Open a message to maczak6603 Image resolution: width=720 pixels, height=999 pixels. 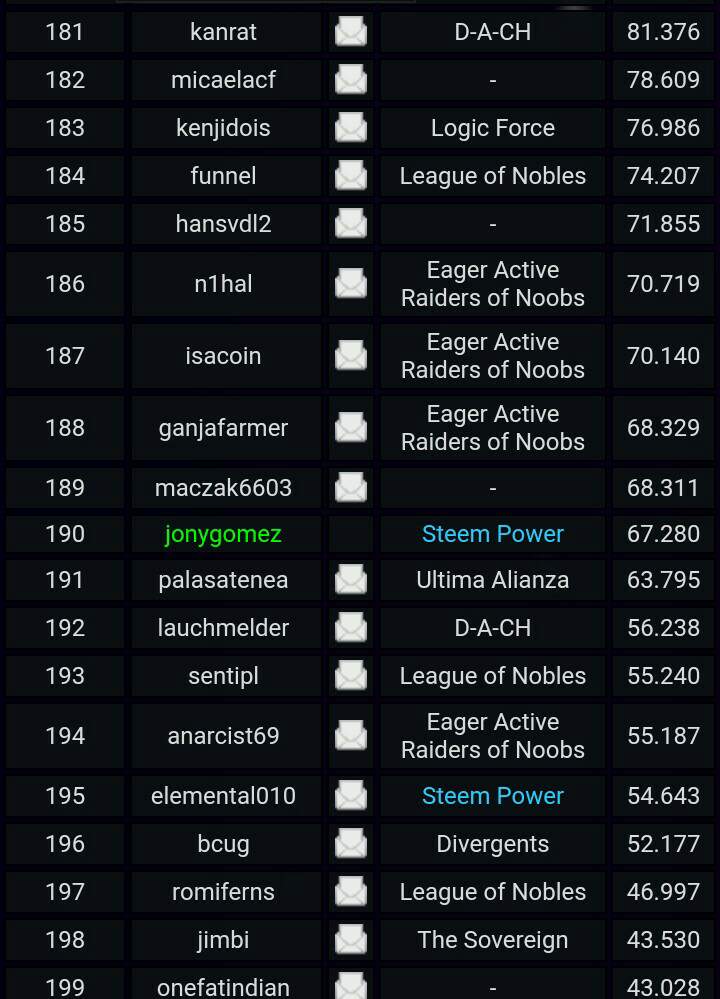click(350, 488)
